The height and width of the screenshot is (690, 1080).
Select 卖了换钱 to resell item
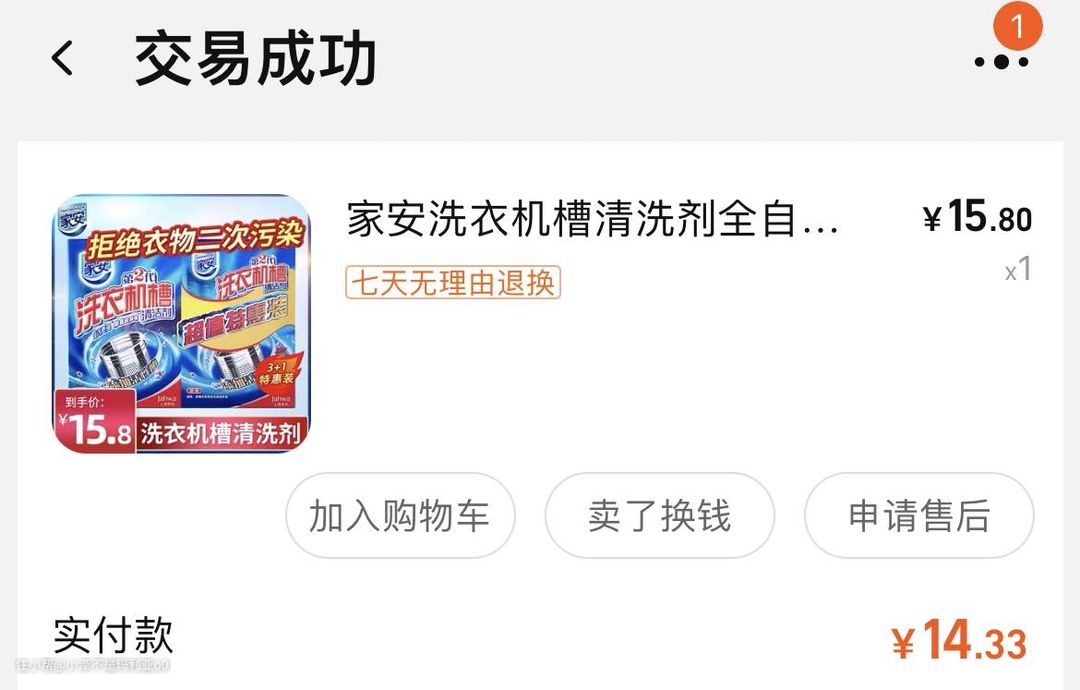coord(659,516)
